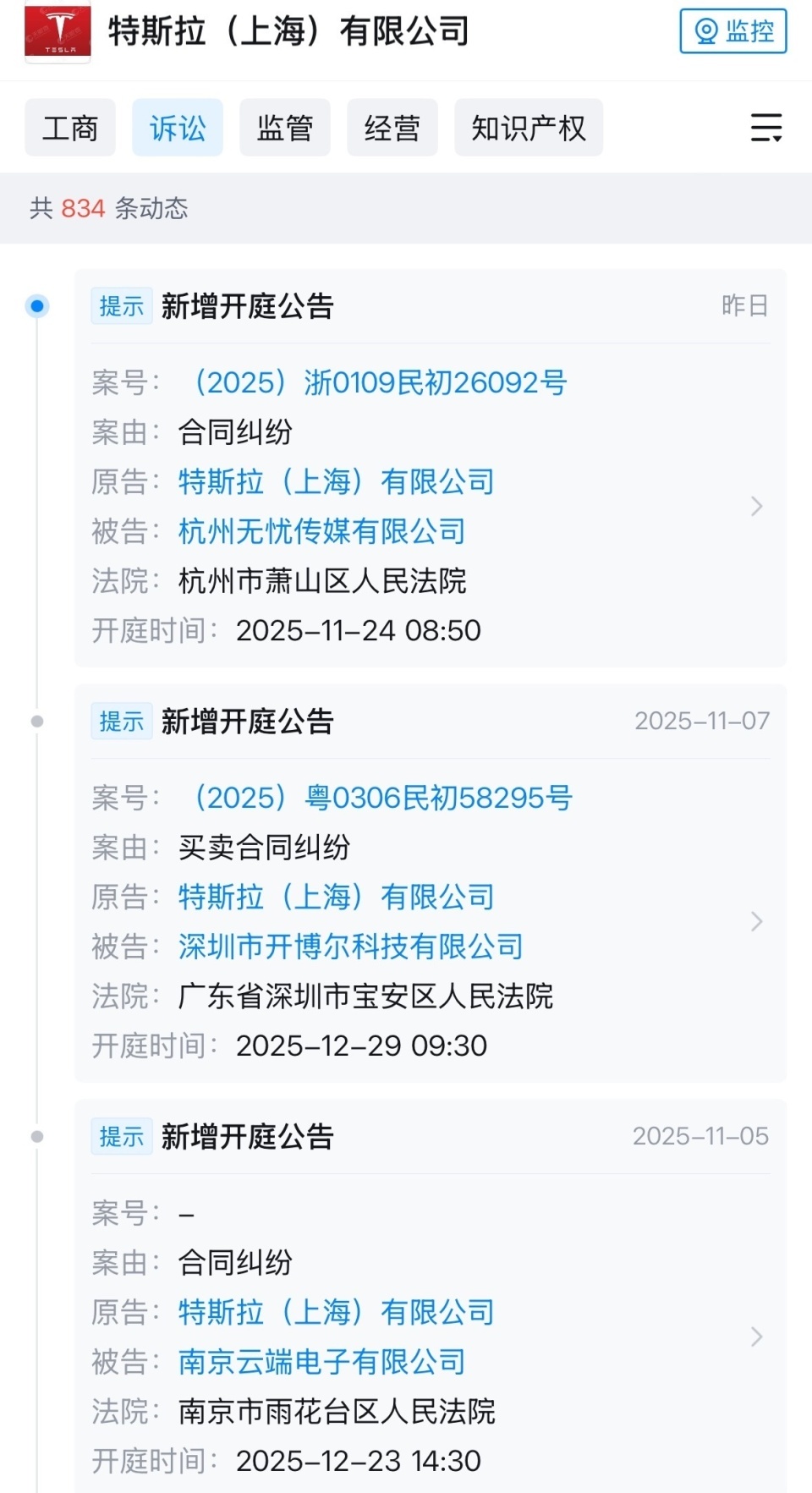View defendant 杭州无忧传媒有限公司
Image resolution: width=812 pixels, height=1493 pixels.
[x=322, y=531]
